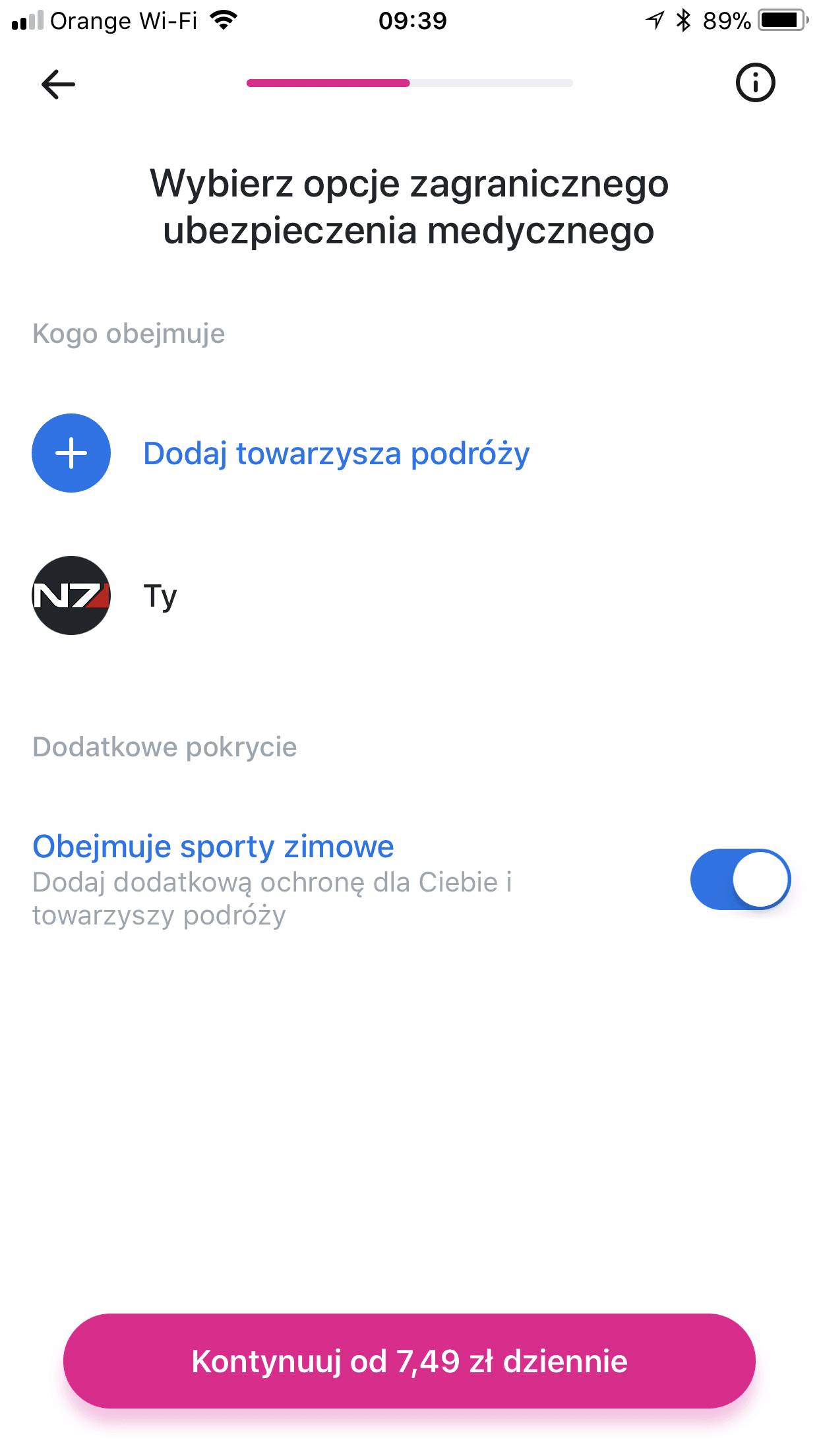
Task: Go back using the arrow icon
Action: 58,84
